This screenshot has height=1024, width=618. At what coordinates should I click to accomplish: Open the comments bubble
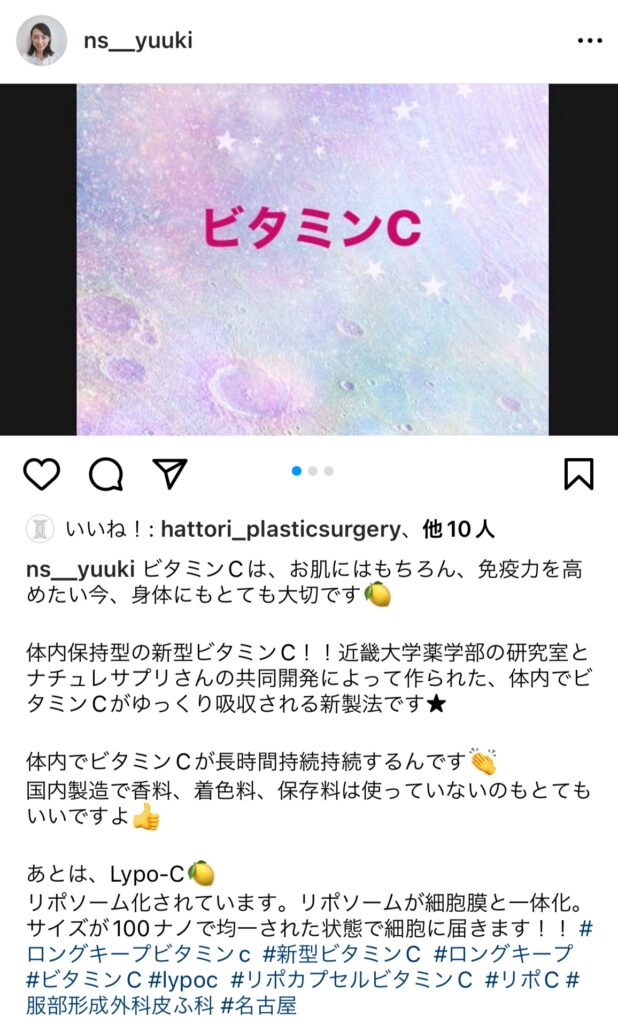(105, 474)
